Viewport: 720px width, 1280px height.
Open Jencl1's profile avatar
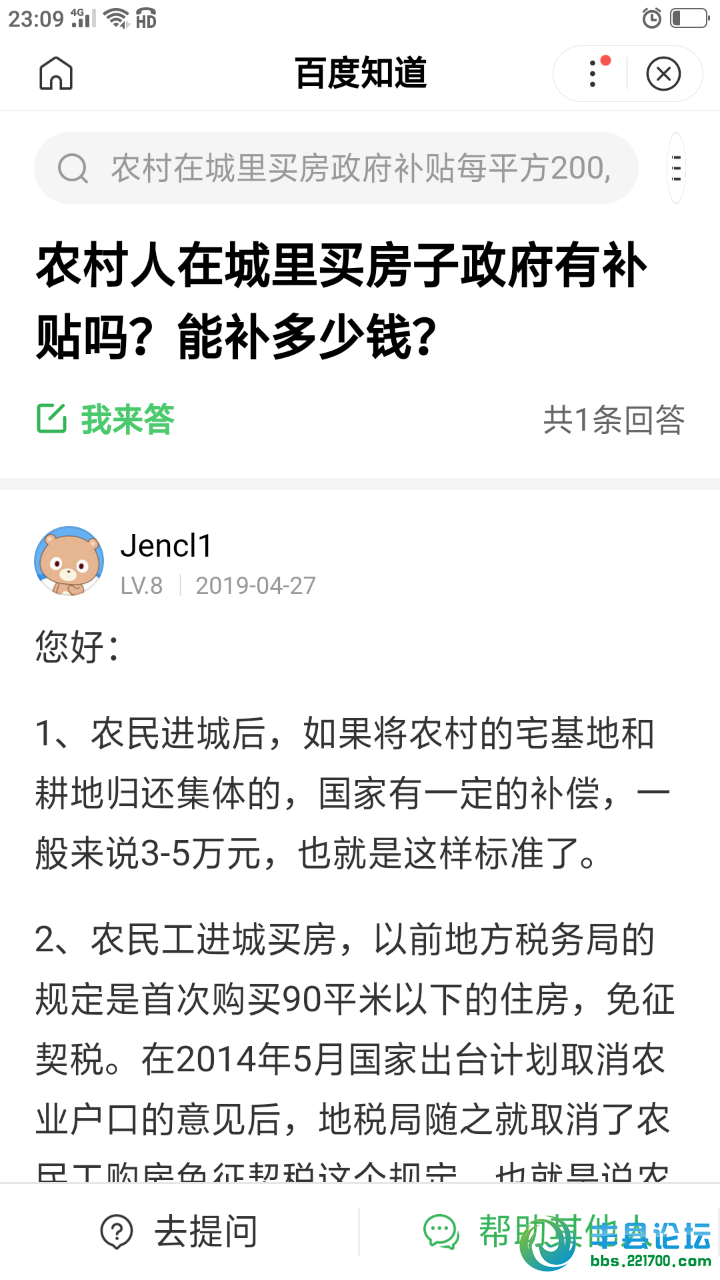coord(69,561)
